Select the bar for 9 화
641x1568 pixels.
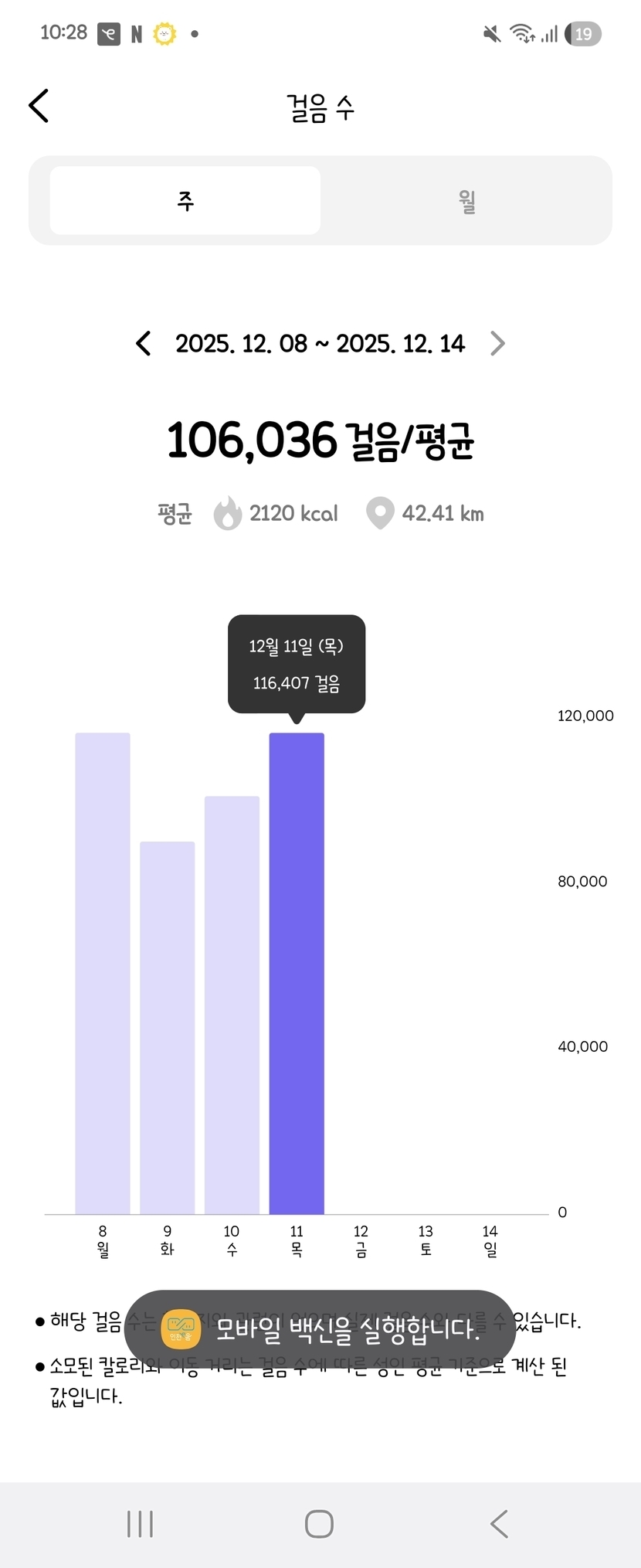(x=167, y=1028)
